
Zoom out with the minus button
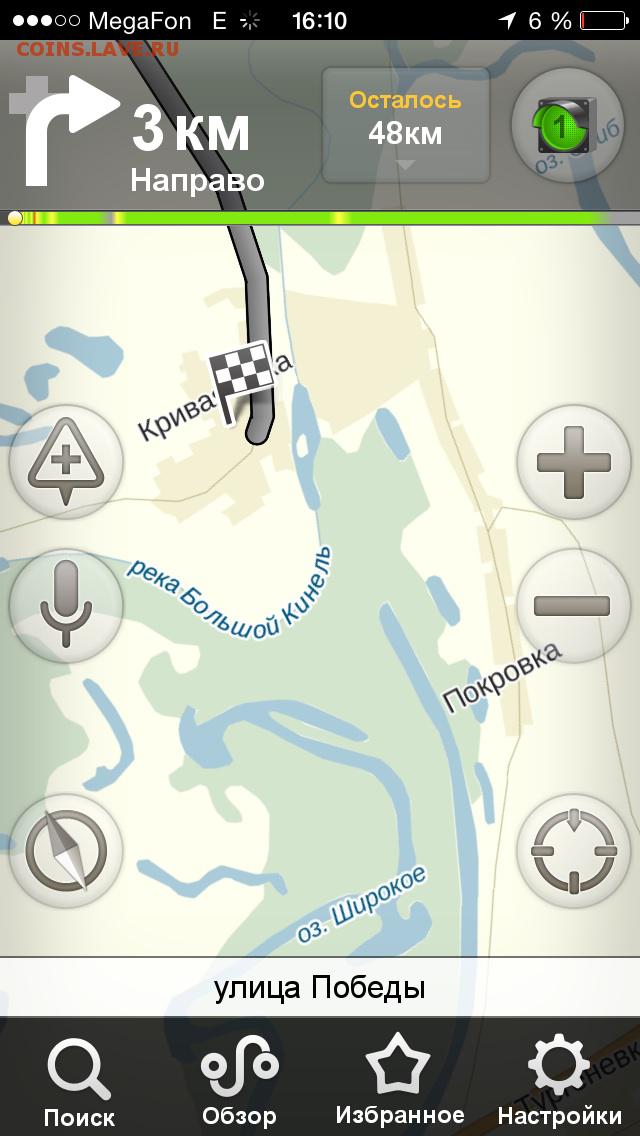pos(573,606)
